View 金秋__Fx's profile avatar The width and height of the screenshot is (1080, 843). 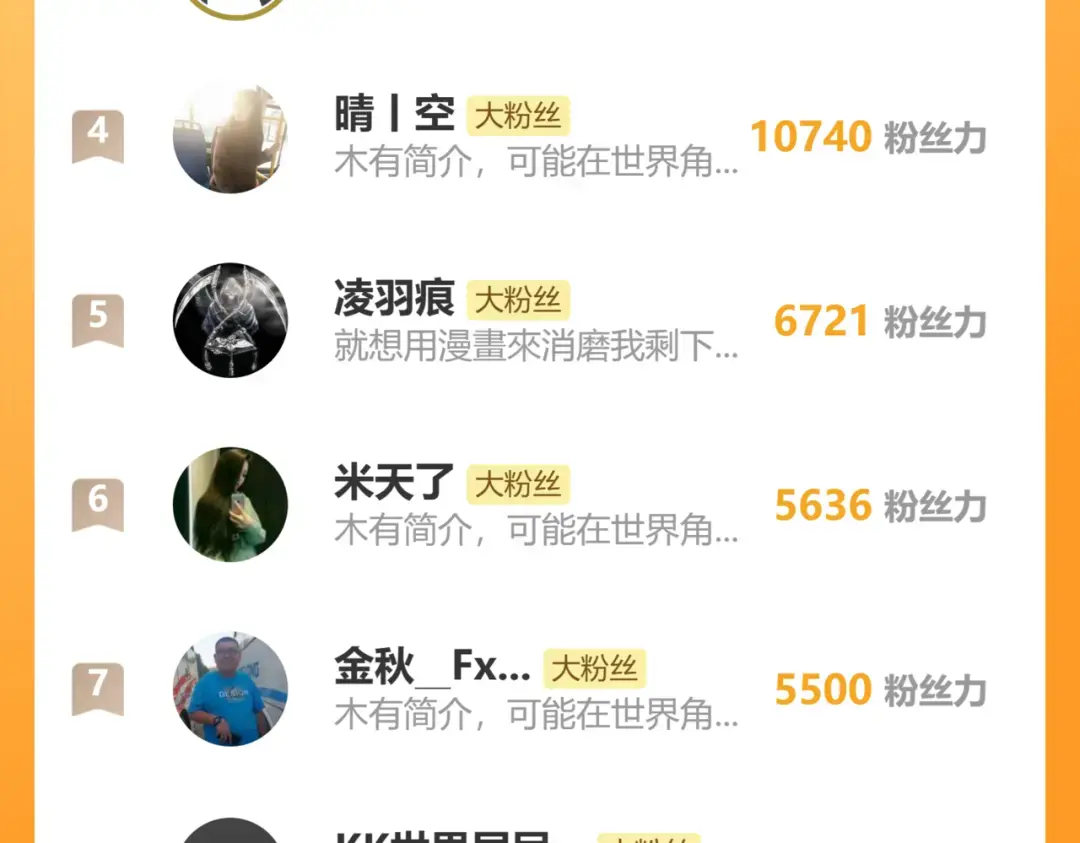(x=230, y=688)
